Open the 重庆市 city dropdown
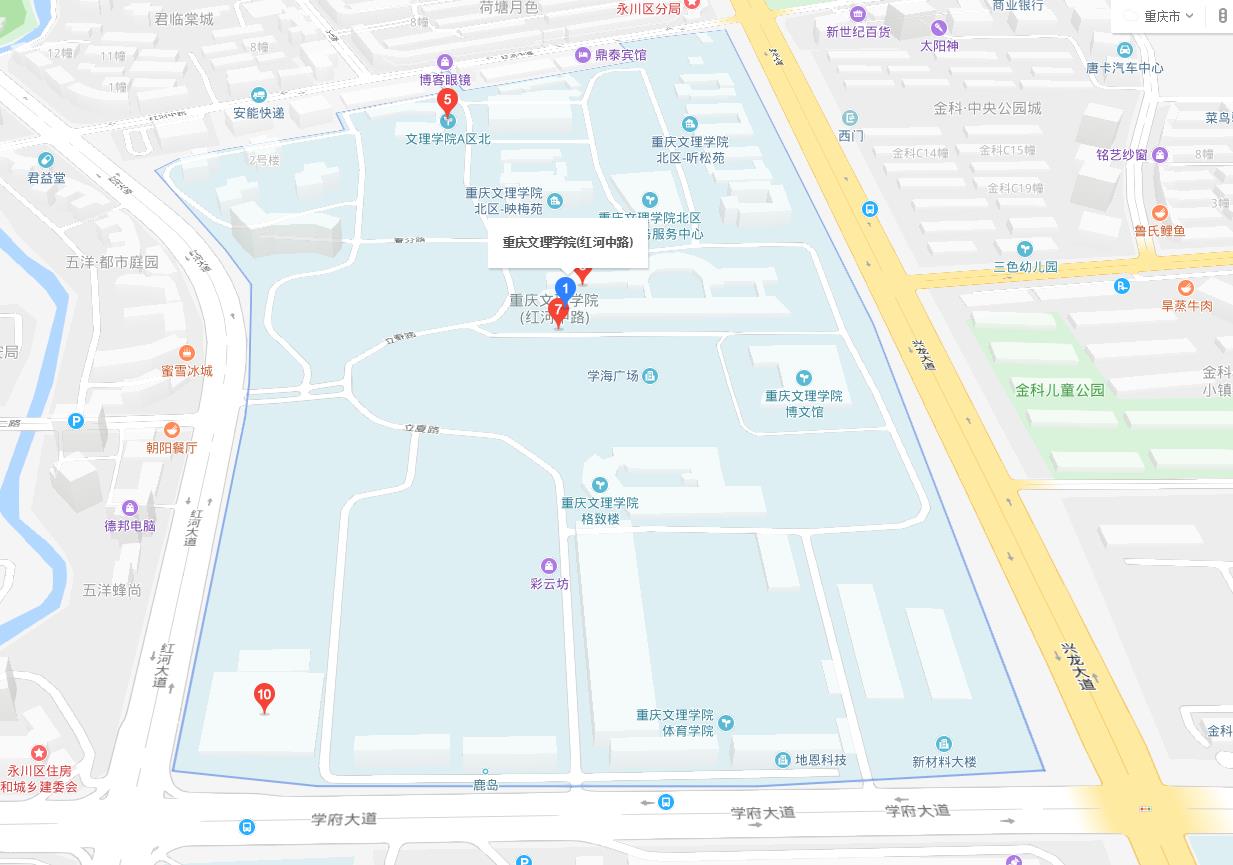The width and height of the screenshot is (1233, 865). tap(1169, 16)
